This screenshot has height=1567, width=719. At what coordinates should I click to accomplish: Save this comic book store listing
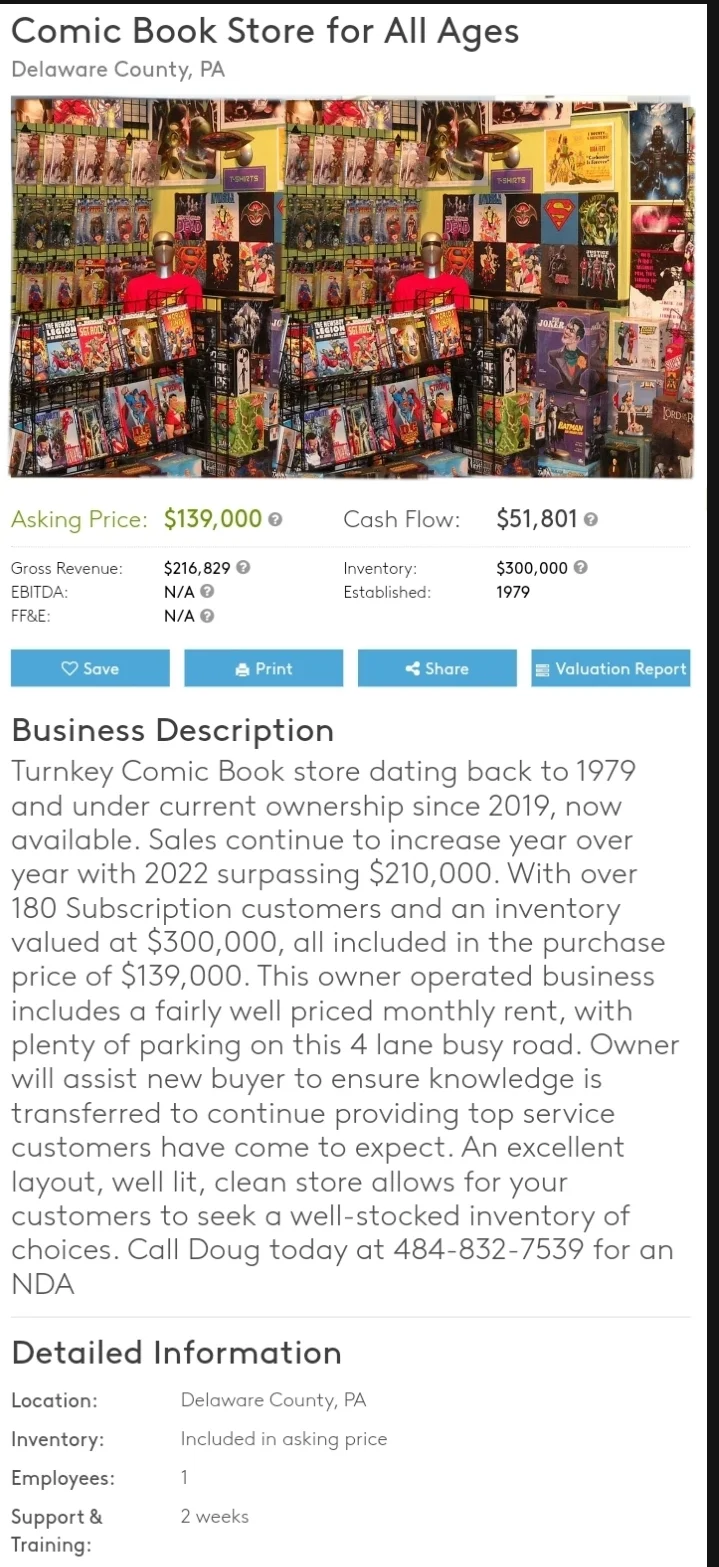(90, 668)
